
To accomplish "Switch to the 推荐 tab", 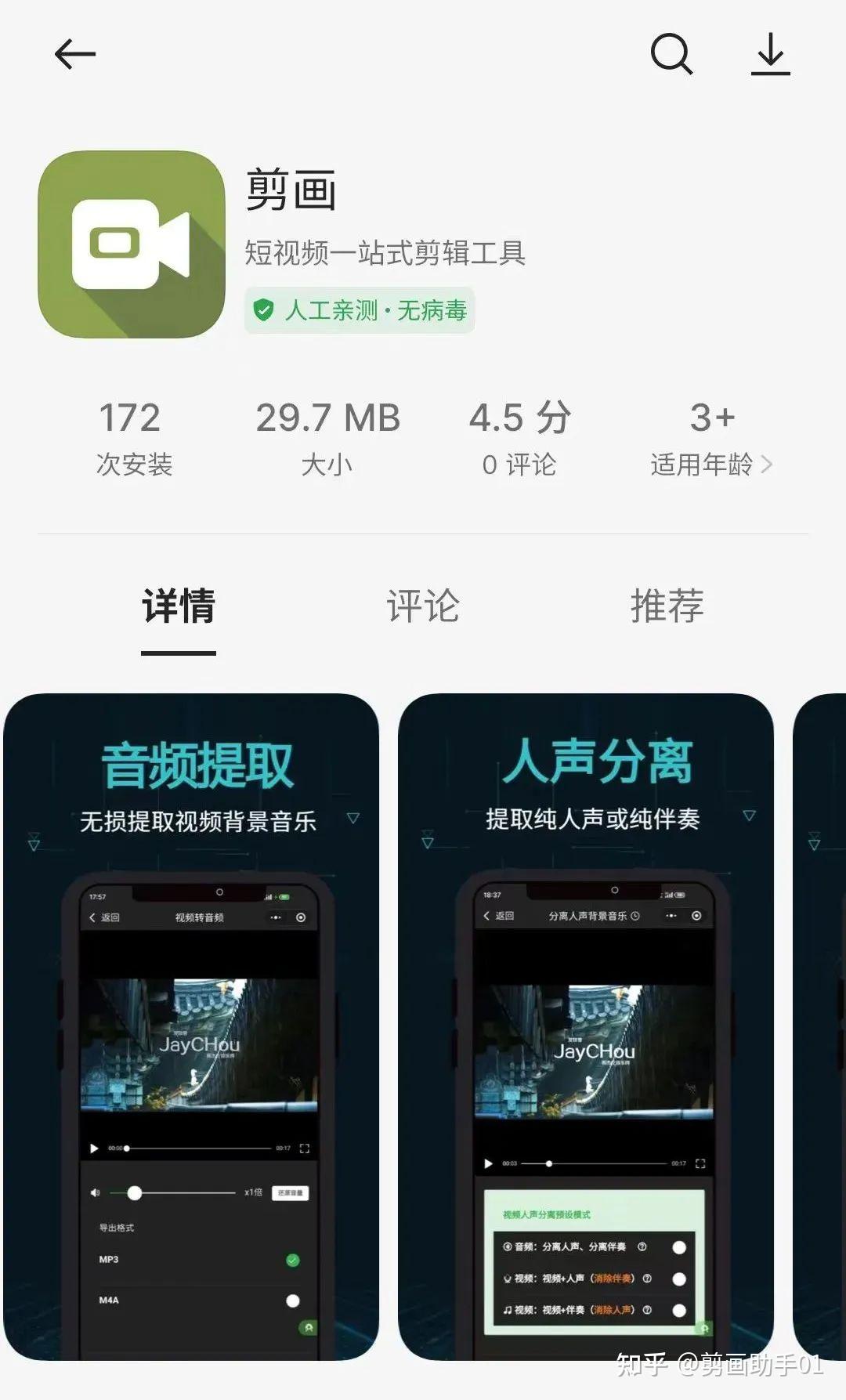I will click(667, 606).
